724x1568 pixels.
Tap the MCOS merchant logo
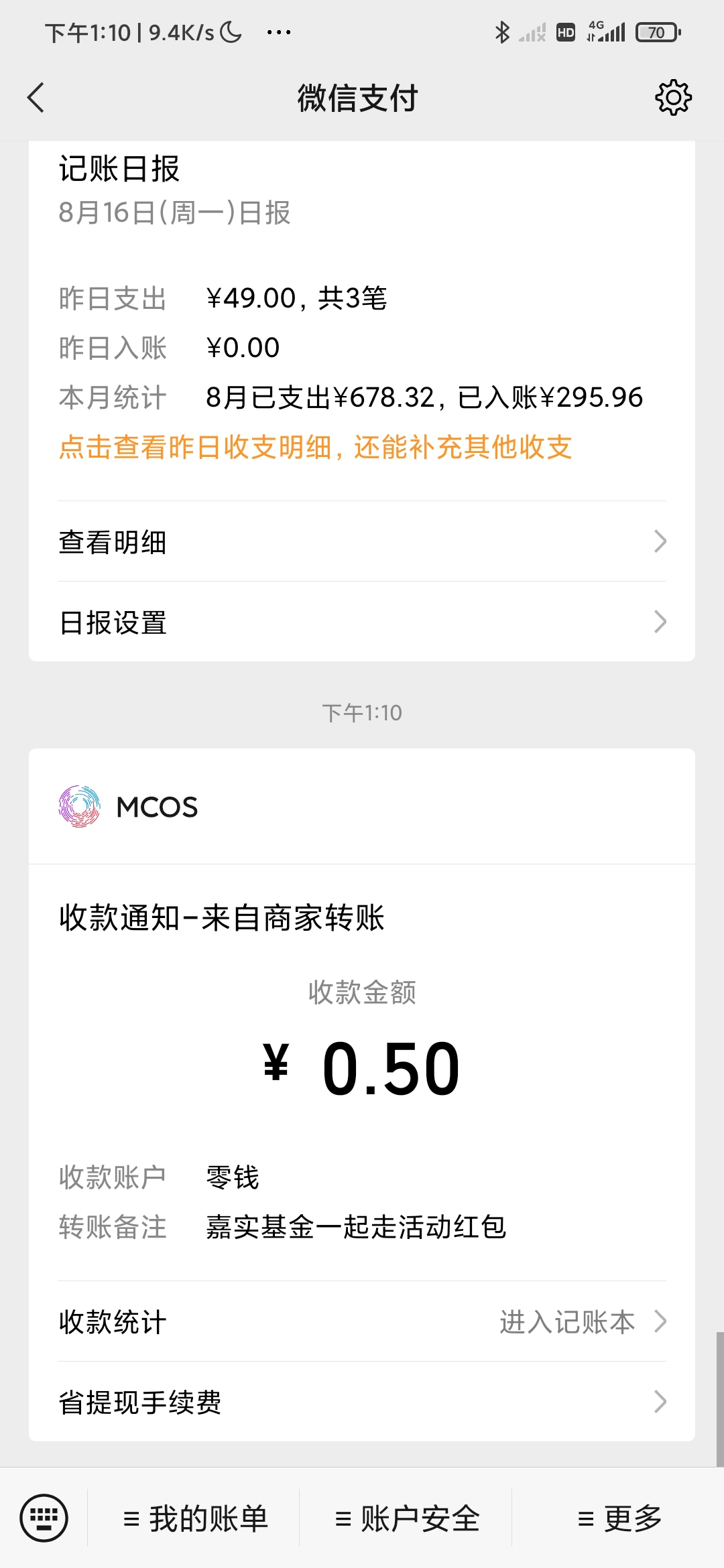pyautogui.click(x=80, y=806)
